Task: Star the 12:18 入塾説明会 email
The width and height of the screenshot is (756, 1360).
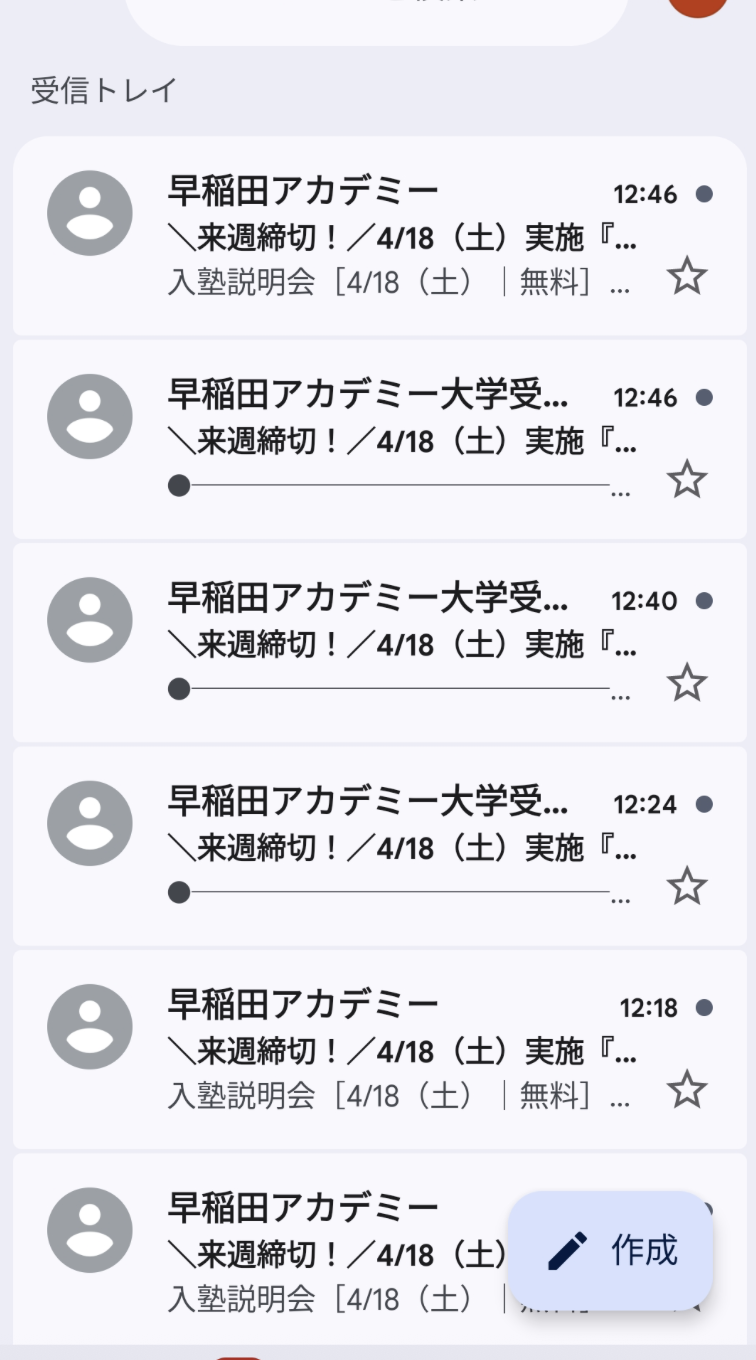Action: [x=688, y=1089]
